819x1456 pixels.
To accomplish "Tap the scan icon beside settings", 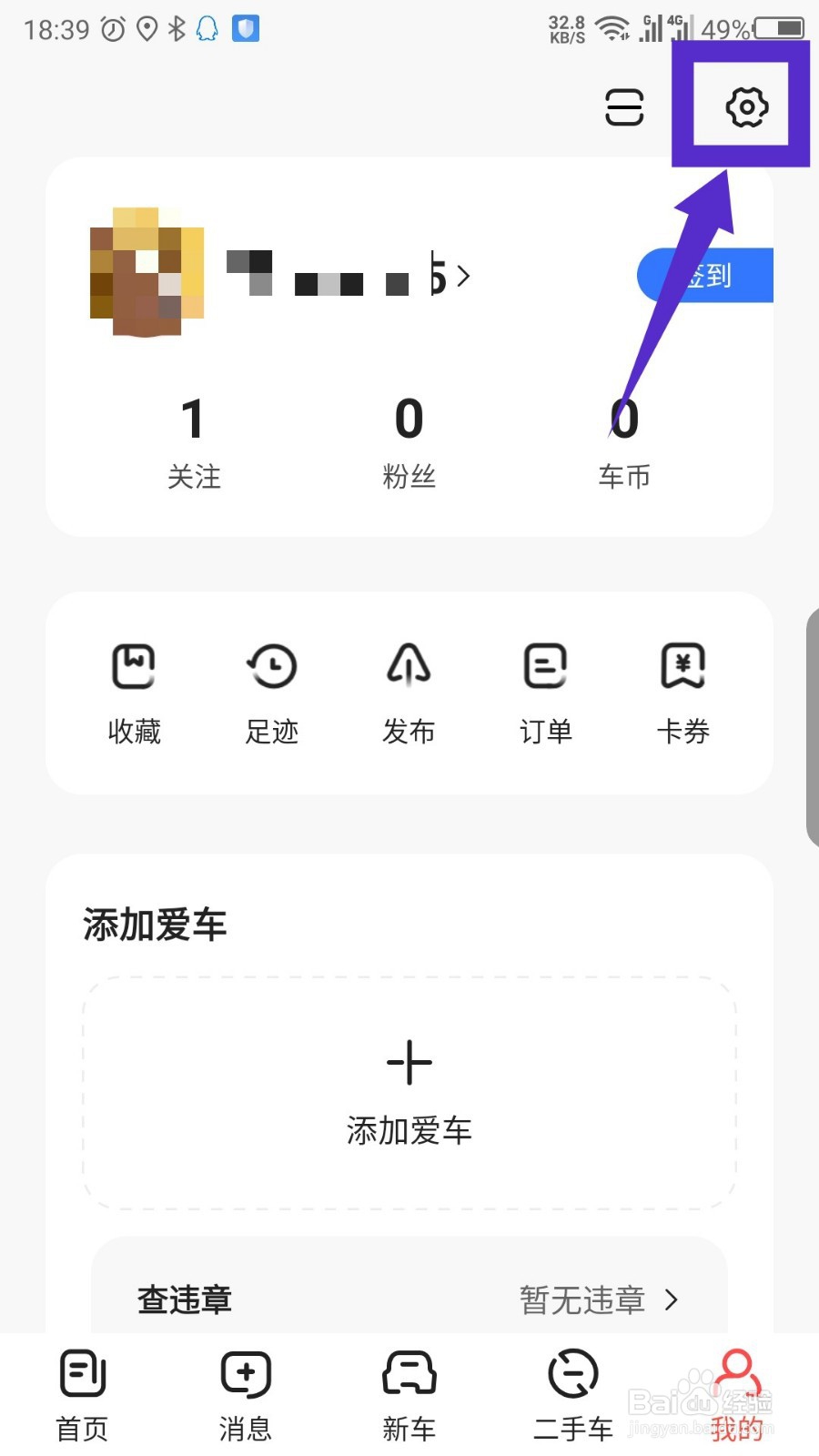I will [x=624, y=107].
